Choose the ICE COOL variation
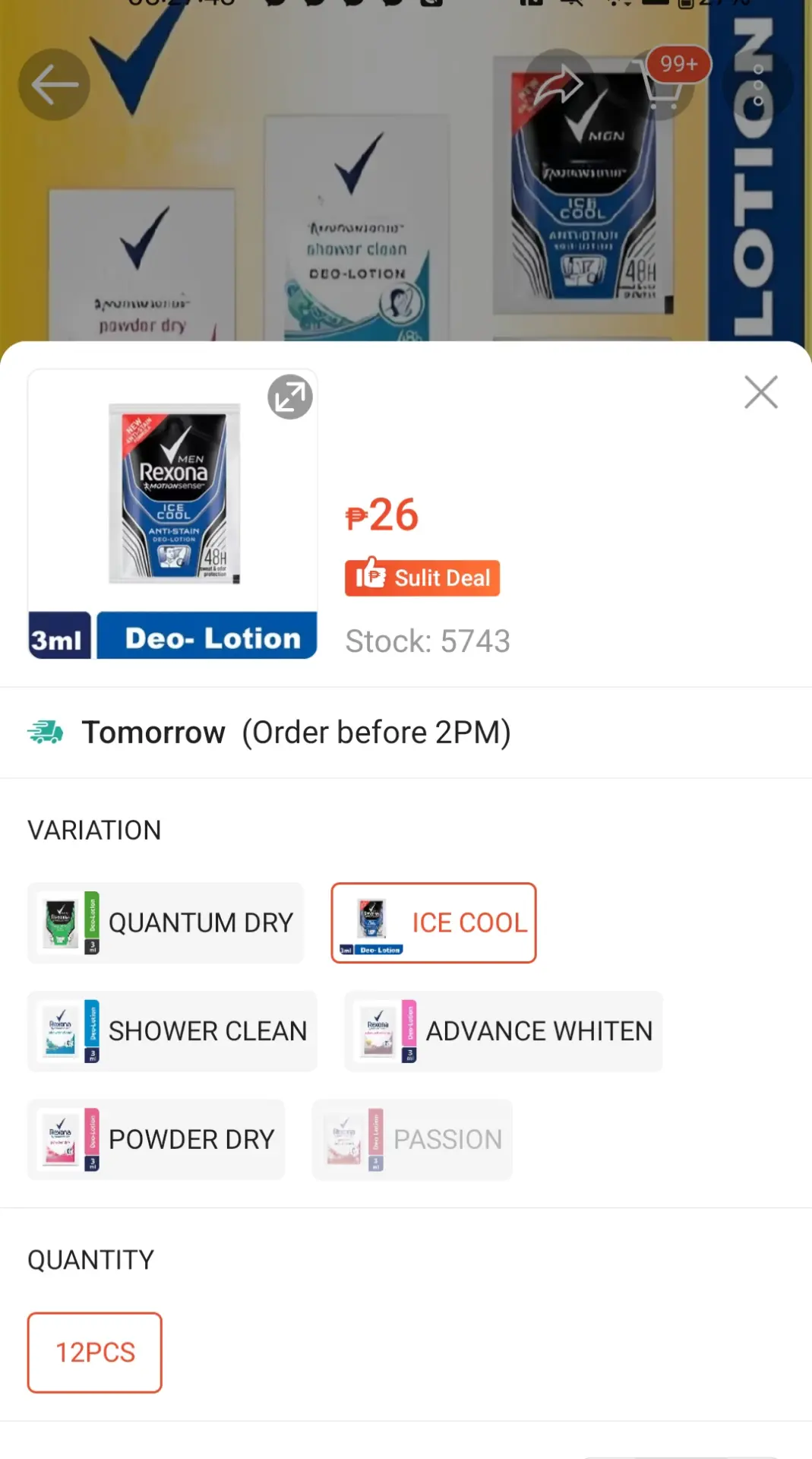 (x=434, y=923)
